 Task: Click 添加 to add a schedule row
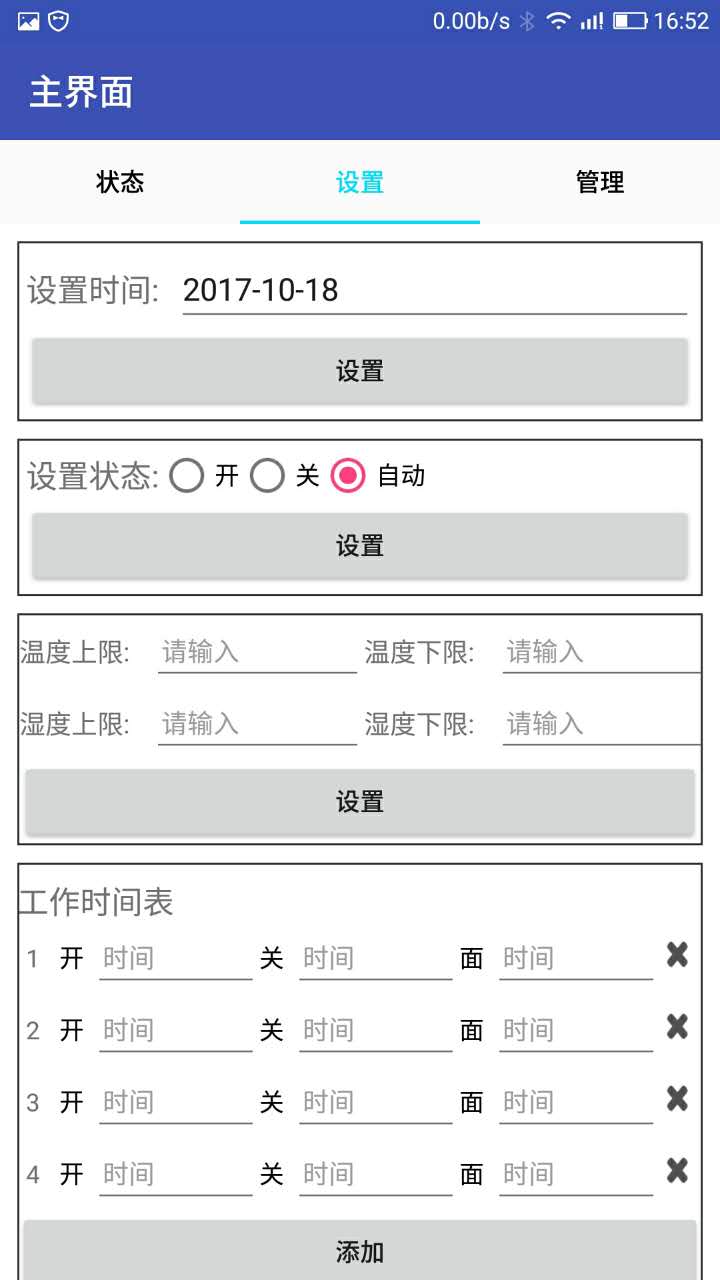click(360, 1250)
